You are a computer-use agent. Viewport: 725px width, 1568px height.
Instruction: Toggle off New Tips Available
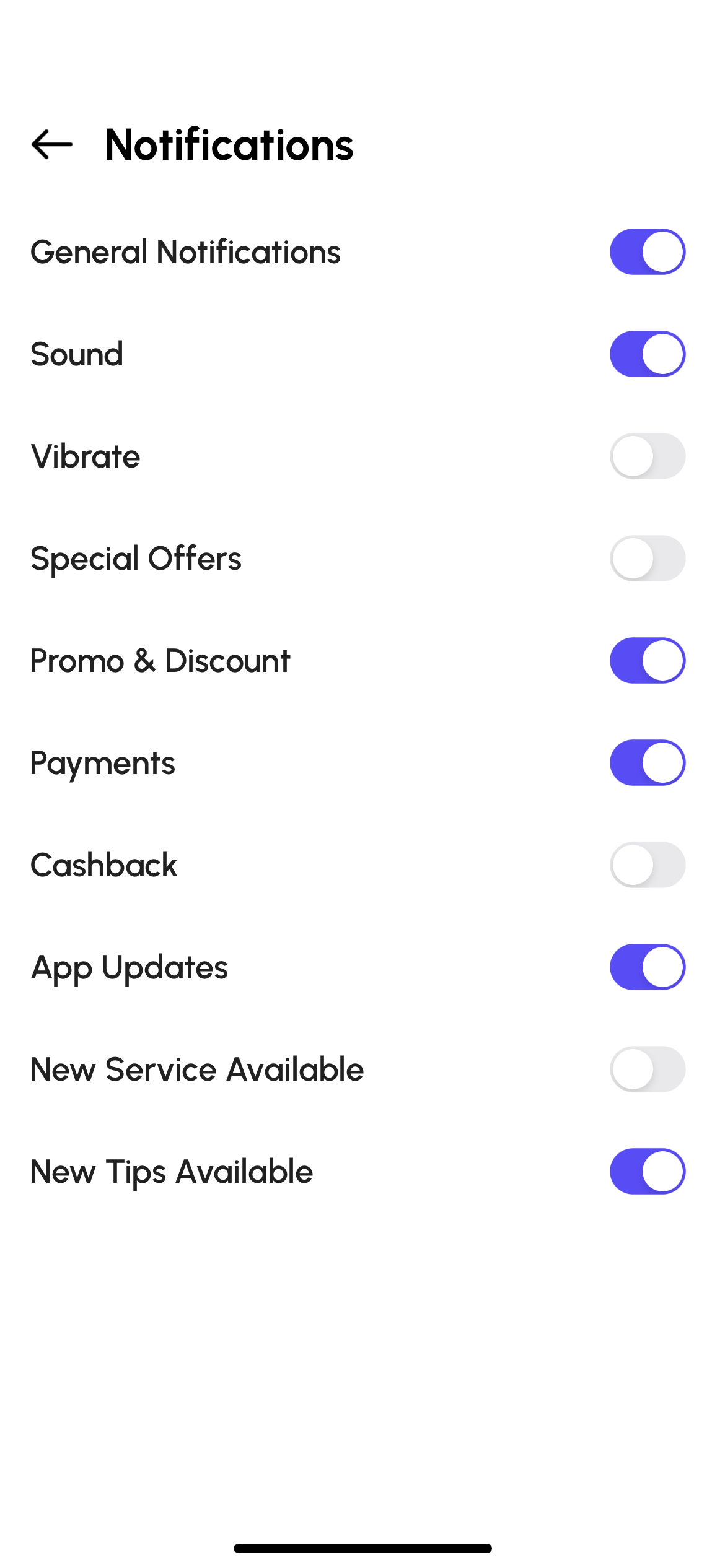pos(647,1172)
